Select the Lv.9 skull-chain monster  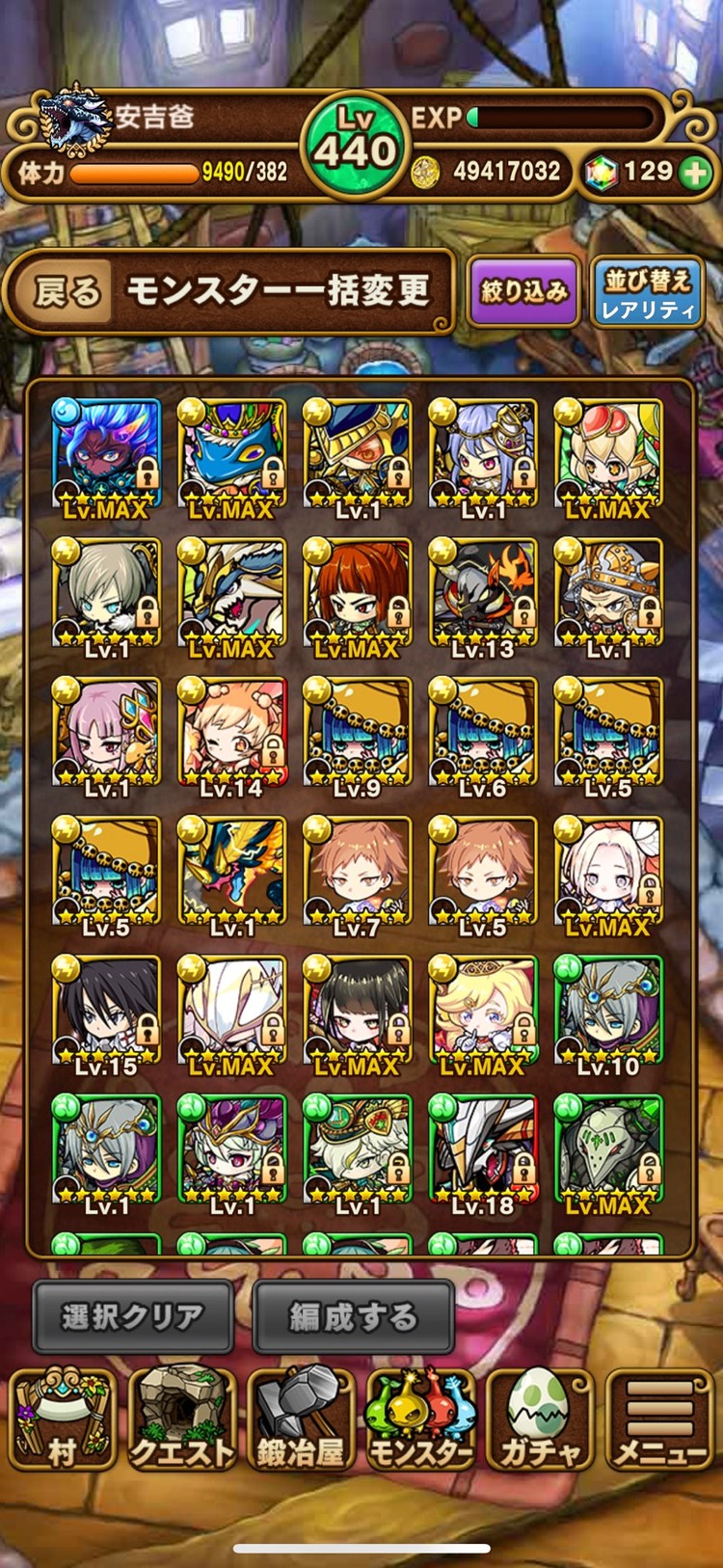coord(357,732)
